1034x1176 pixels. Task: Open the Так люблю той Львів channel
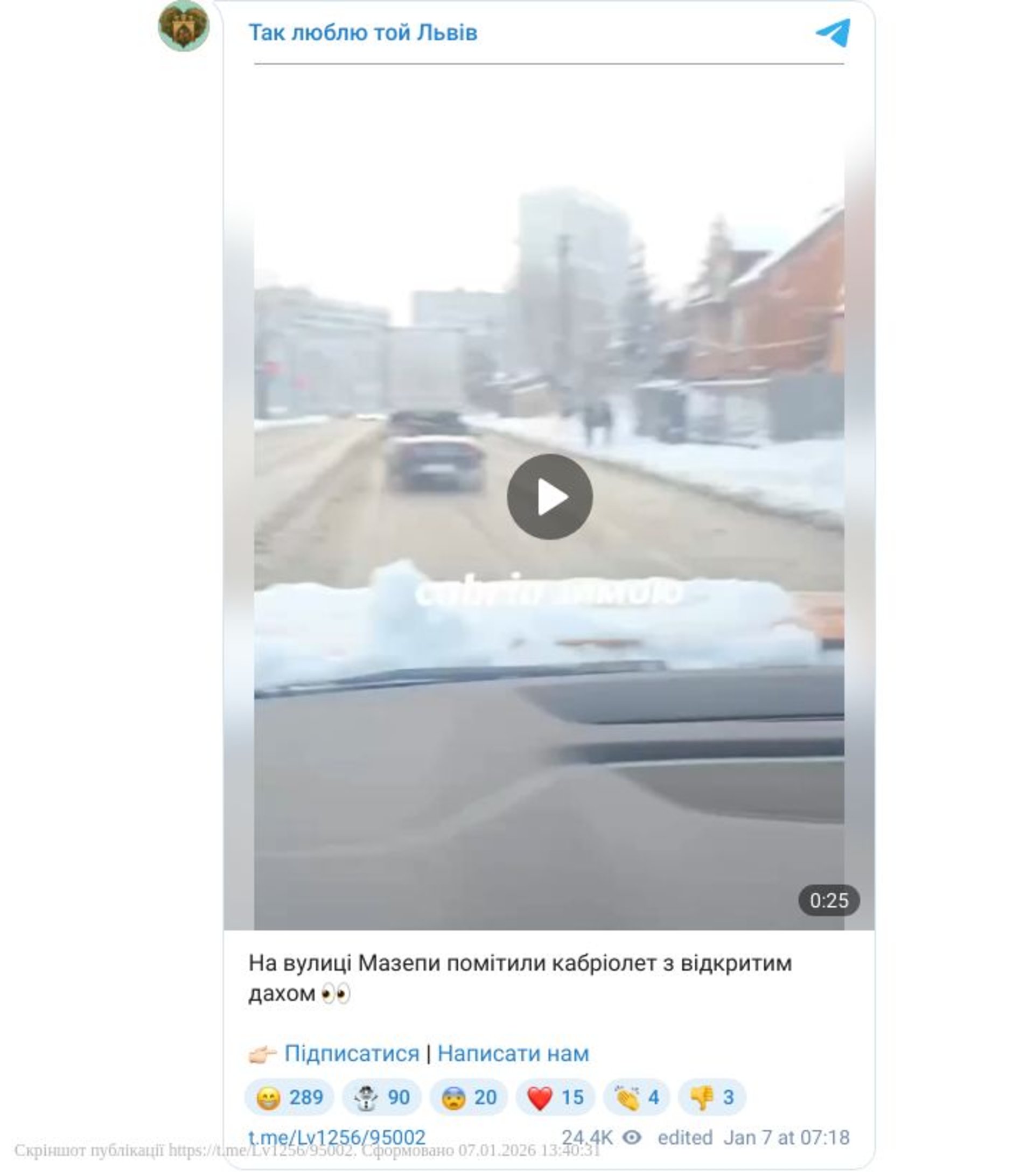pyautogui.click(x=362, y=33)
